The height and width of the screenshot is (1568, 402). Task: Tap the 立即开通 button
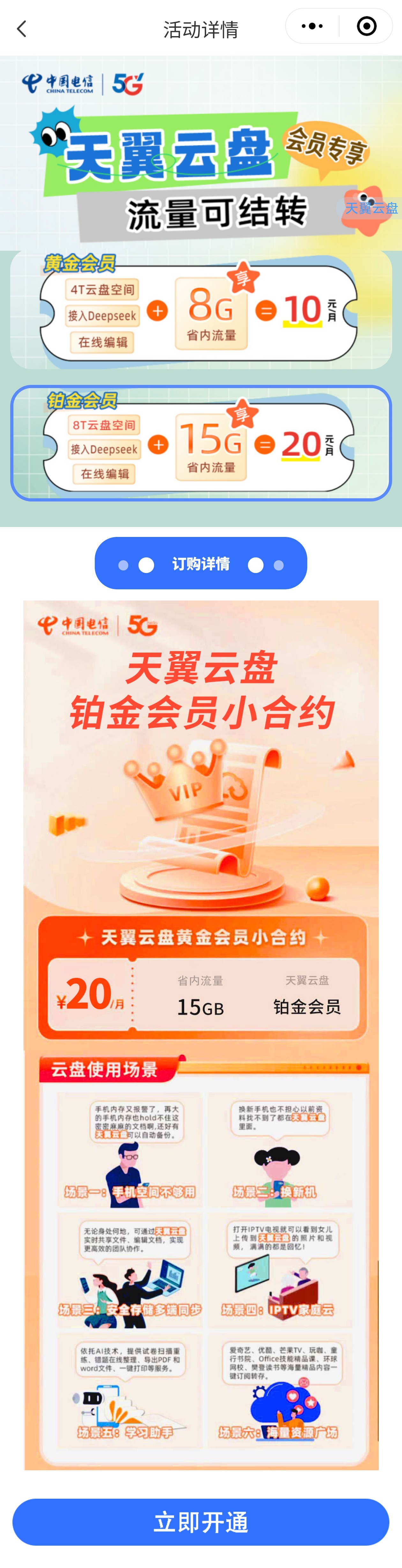pyautogui.click(x=201, y=1522)
